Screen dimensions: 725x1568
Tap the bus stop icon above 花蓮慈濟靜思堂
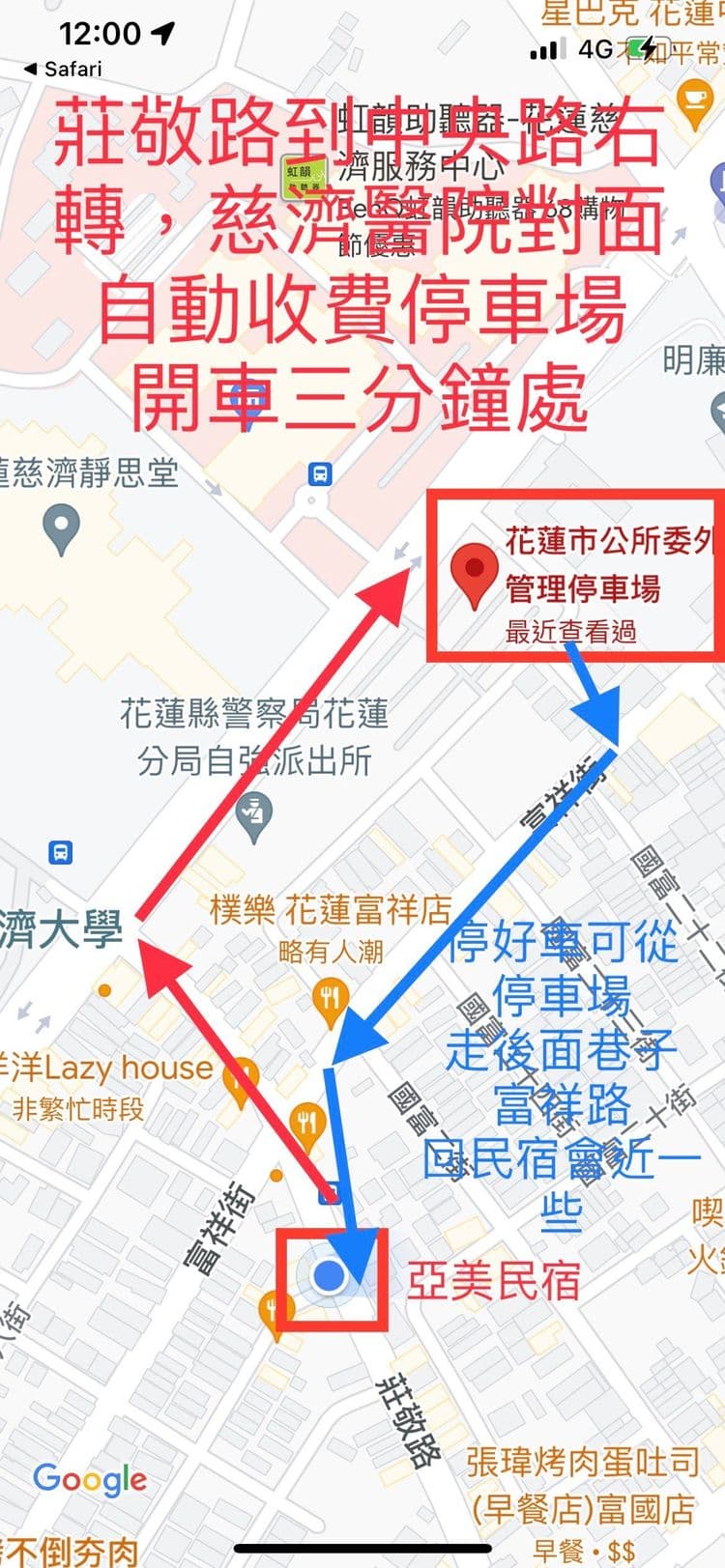319,473
